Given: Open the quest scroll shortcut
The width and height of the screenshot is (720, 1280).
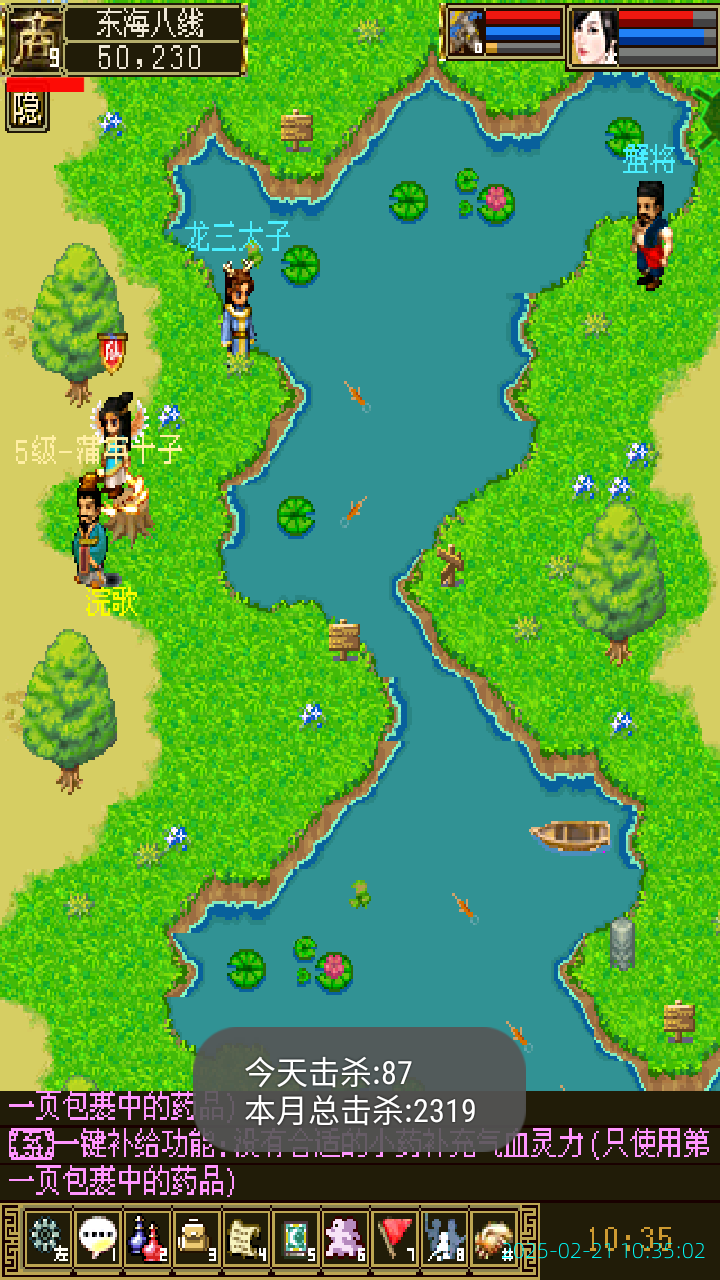Looking at the screenshot, I should click(246, 1238).
